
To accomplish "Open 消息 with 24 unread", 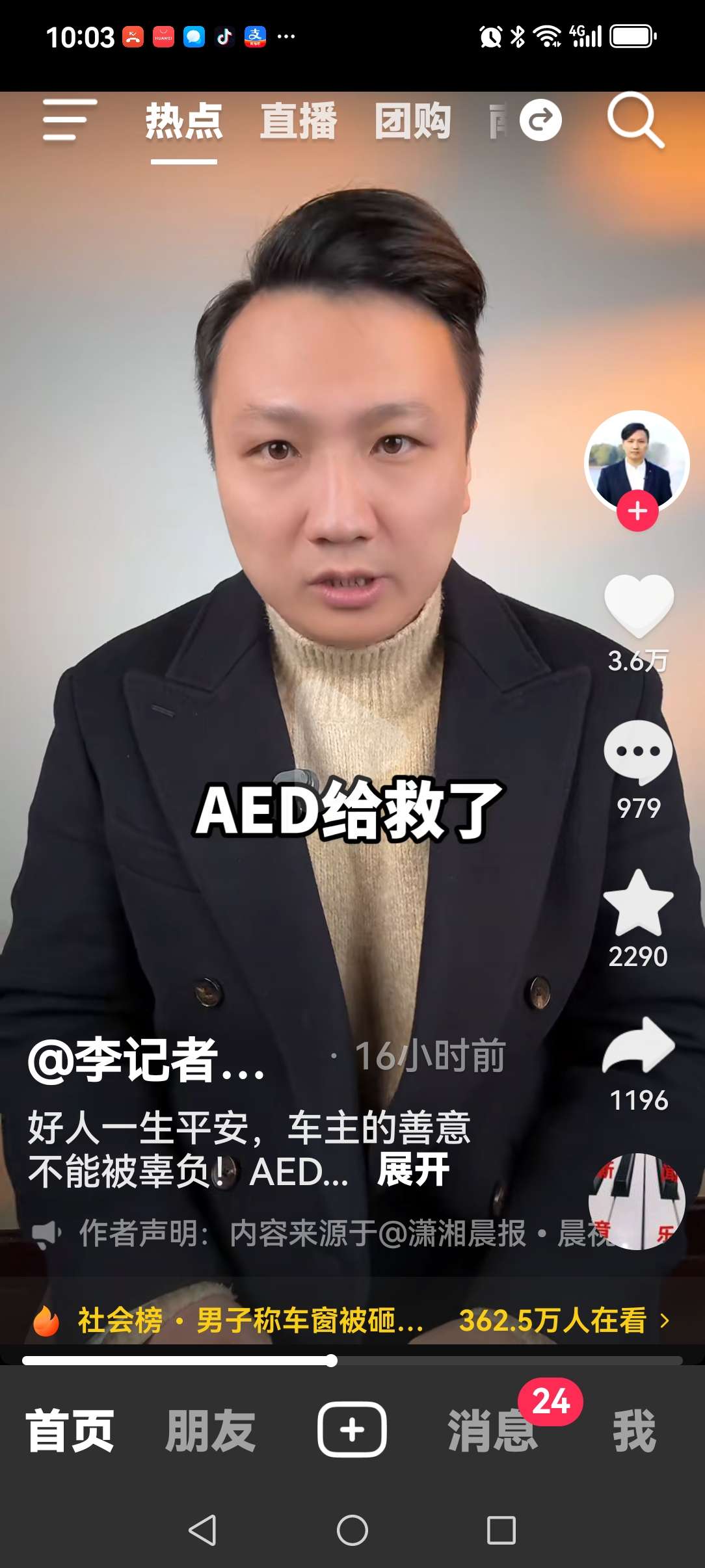I will (x=492, y=1431).
